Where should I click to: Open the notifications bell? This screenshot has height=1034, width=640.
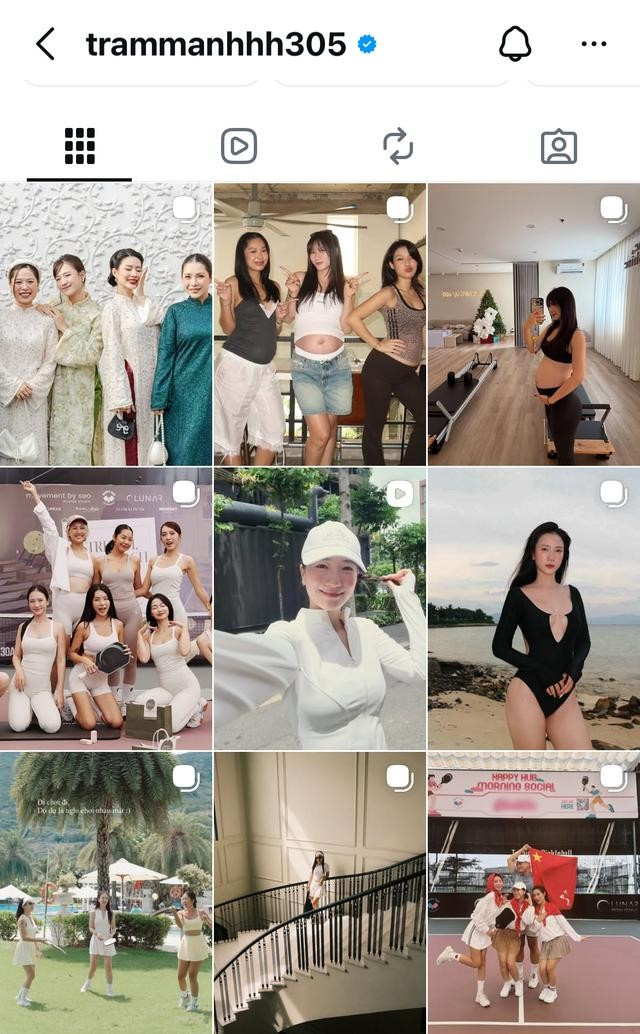[515, 44]
